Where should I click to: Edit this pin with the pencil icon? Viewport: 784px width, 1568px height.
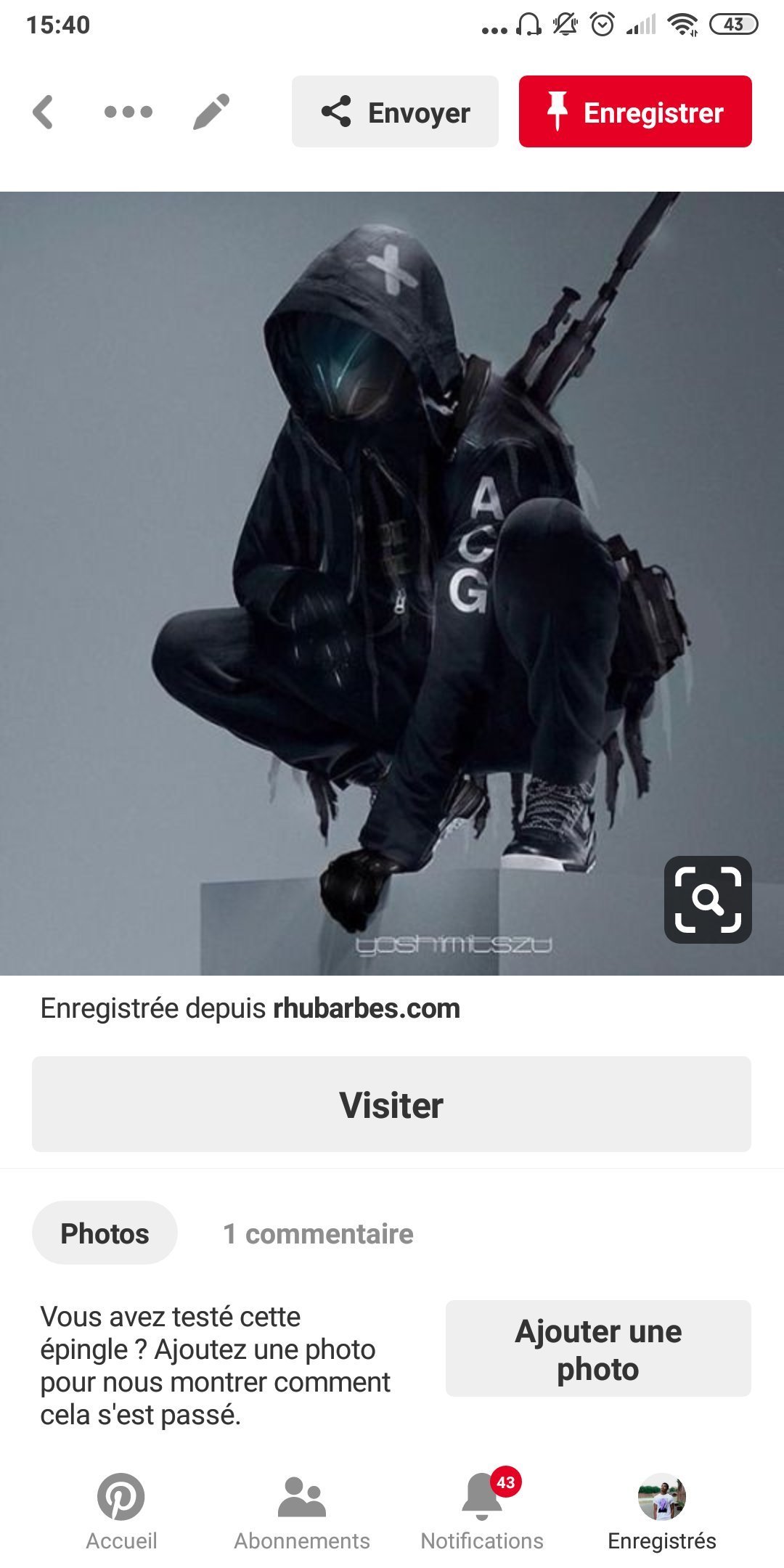(x=211, y=112)
